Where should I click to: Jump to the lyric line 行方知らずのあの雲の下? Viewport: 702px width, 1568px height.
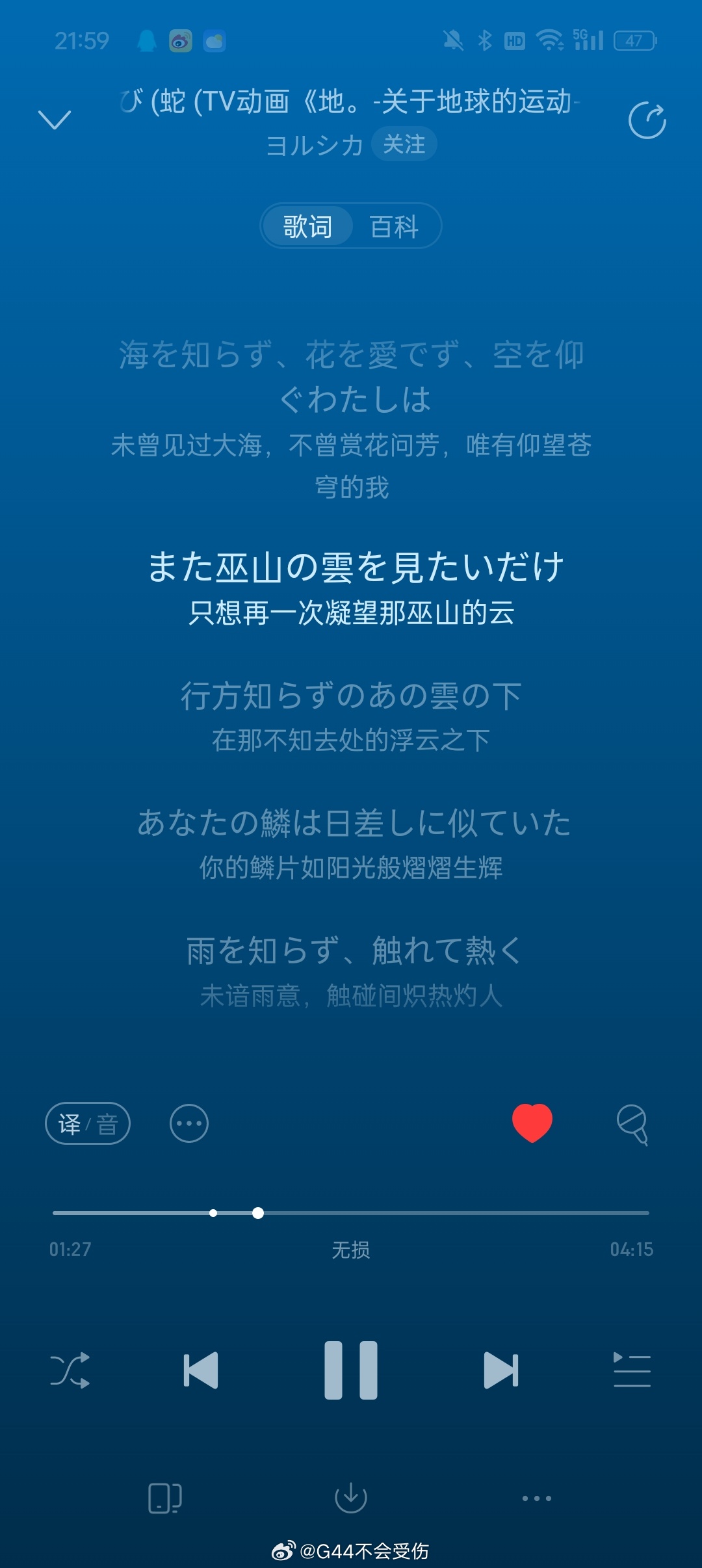click(x=351, y=696)
